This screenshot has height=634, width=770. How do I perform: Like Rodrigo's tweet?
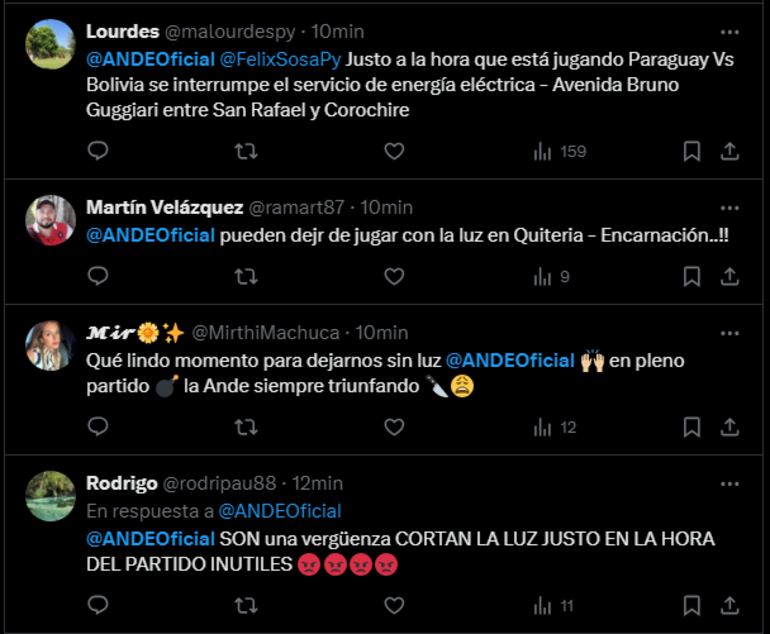pos(394,605)
